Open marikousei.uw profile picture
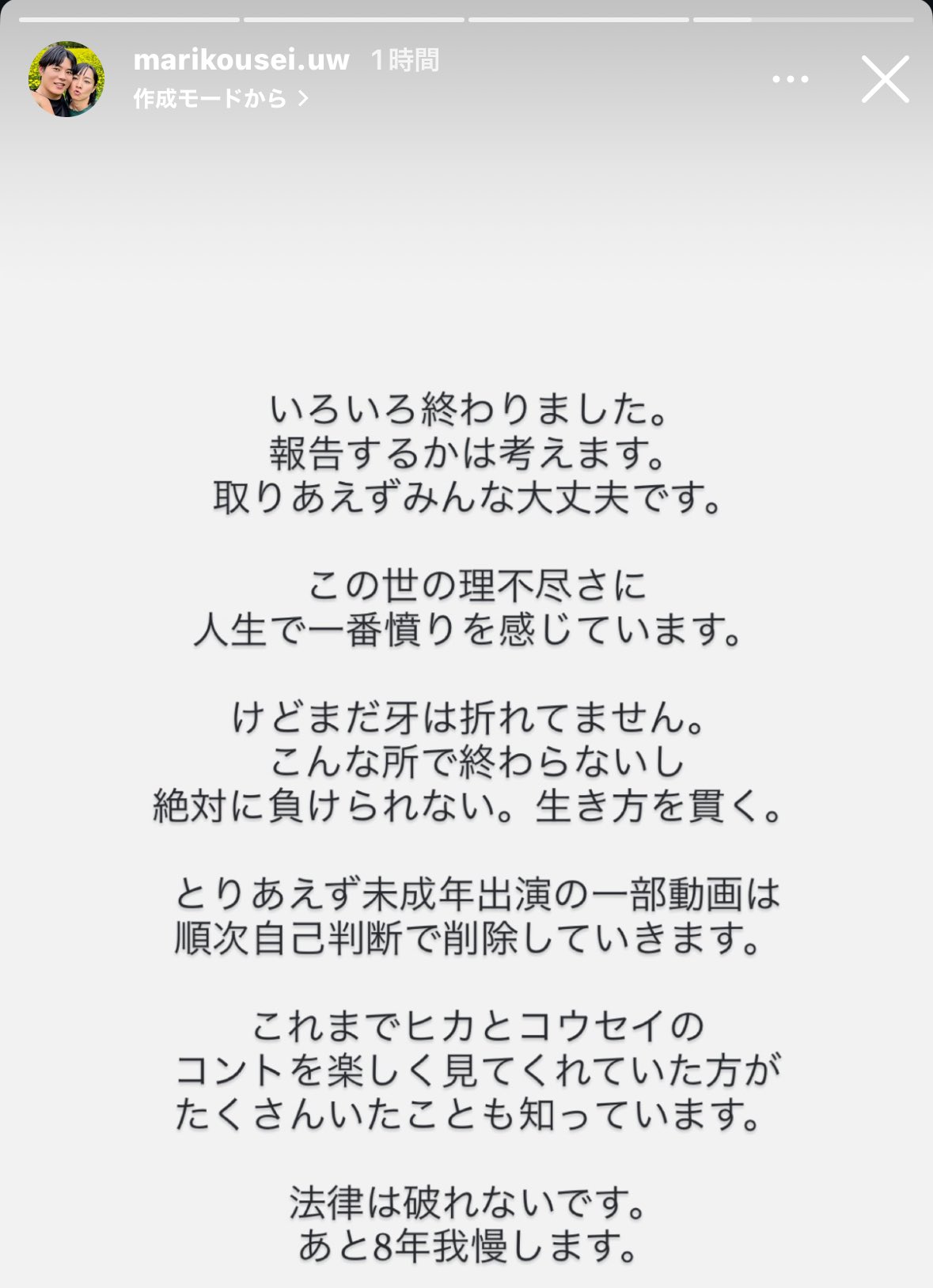The width and height of the screenshot is (933, 1288). point(66,79)
